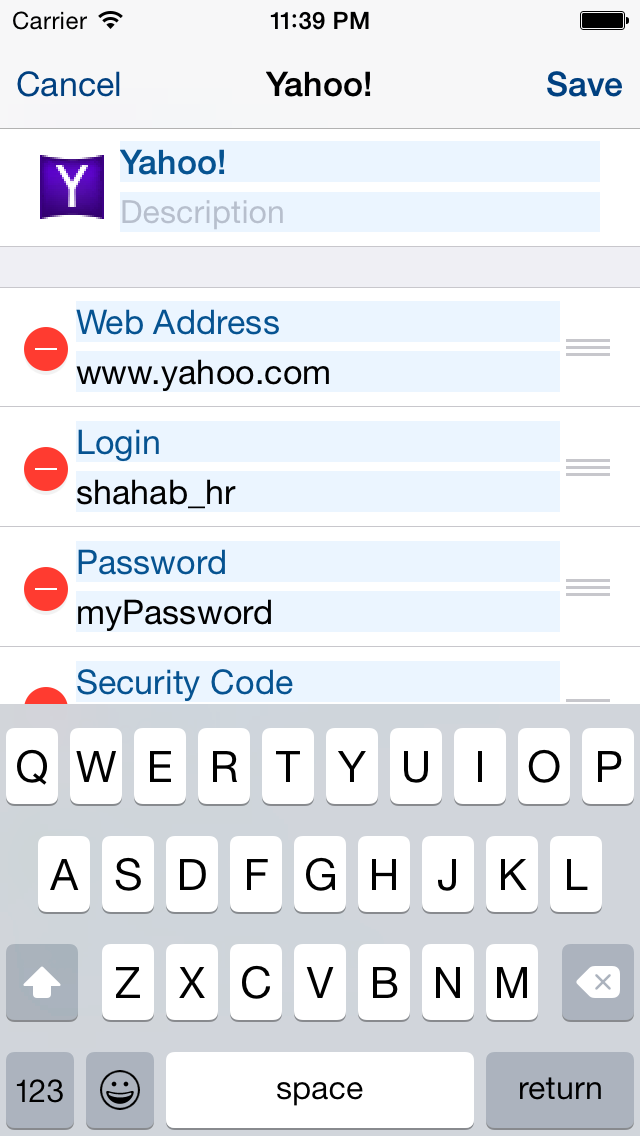Image resolution: width=640 pixels, height=1136 pixels.
Task: Edit the myPassword value field
Action: [316, 613]
